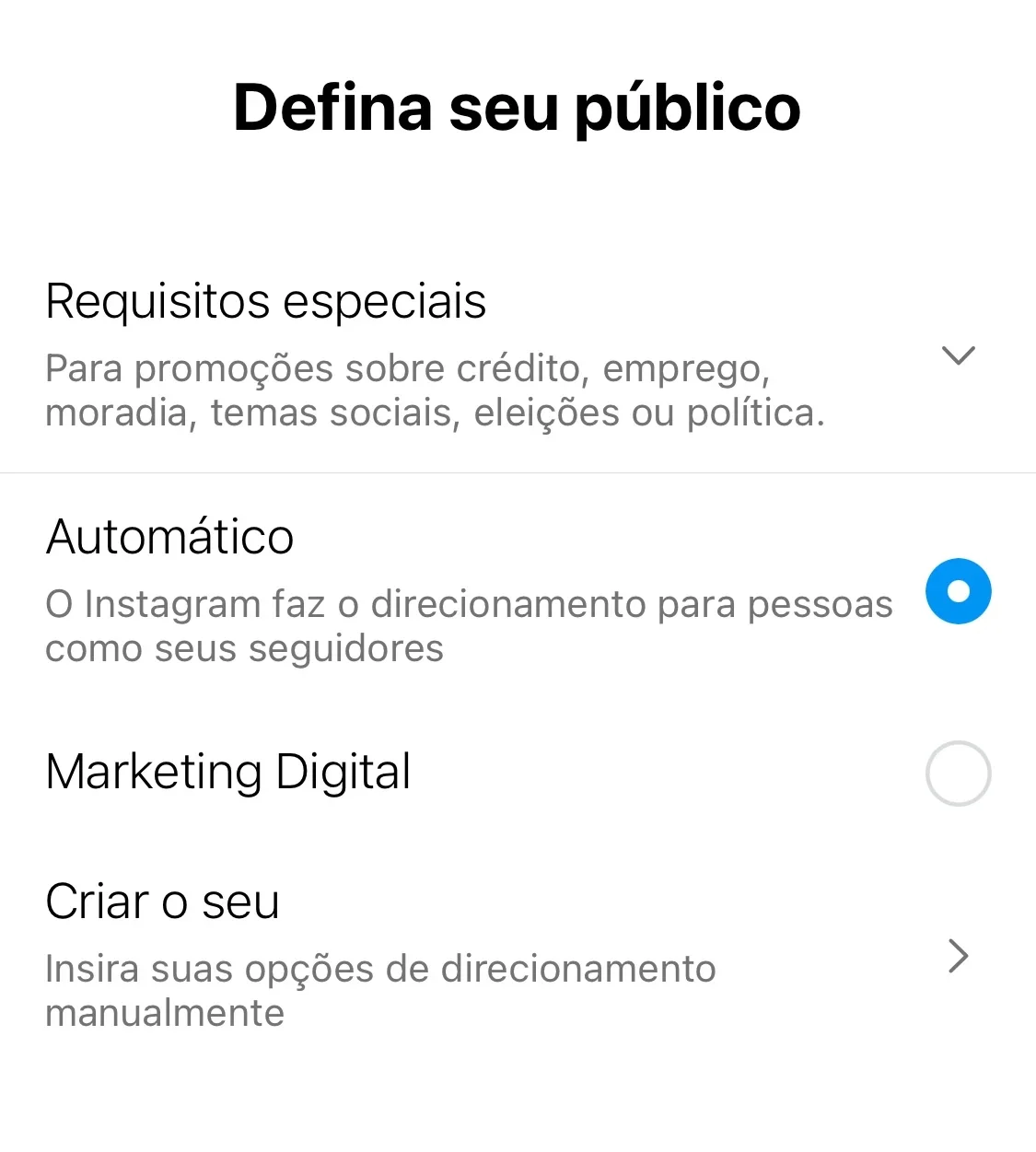Click the selected audience indicator icon
The height and width of the screenshot is (1152, 1036).
(x=958, y=591)
